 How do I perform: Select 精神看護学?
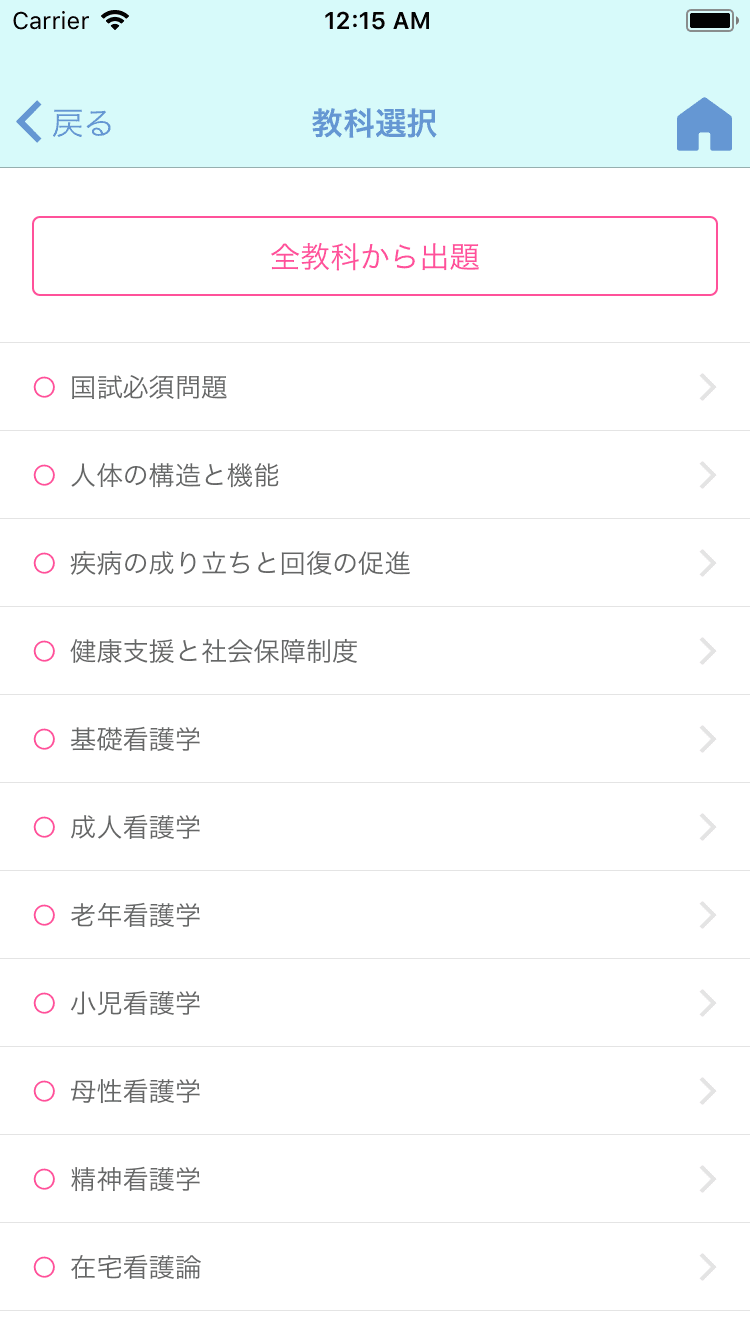375,1179
